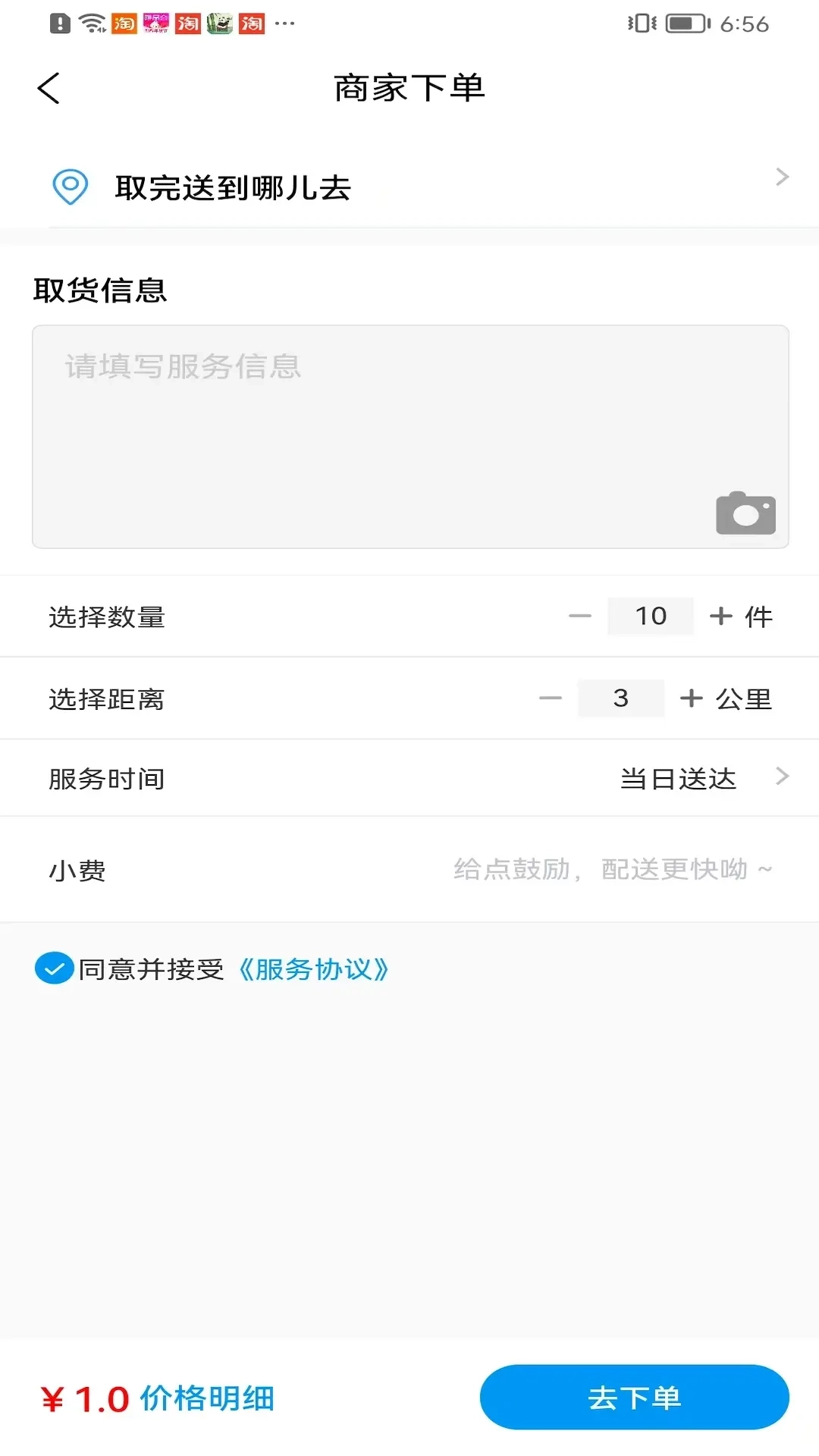Open the 服务时间 delivery time chevron
The height and width of the screenshot is (1456, 819).
(x=783, y=777)
